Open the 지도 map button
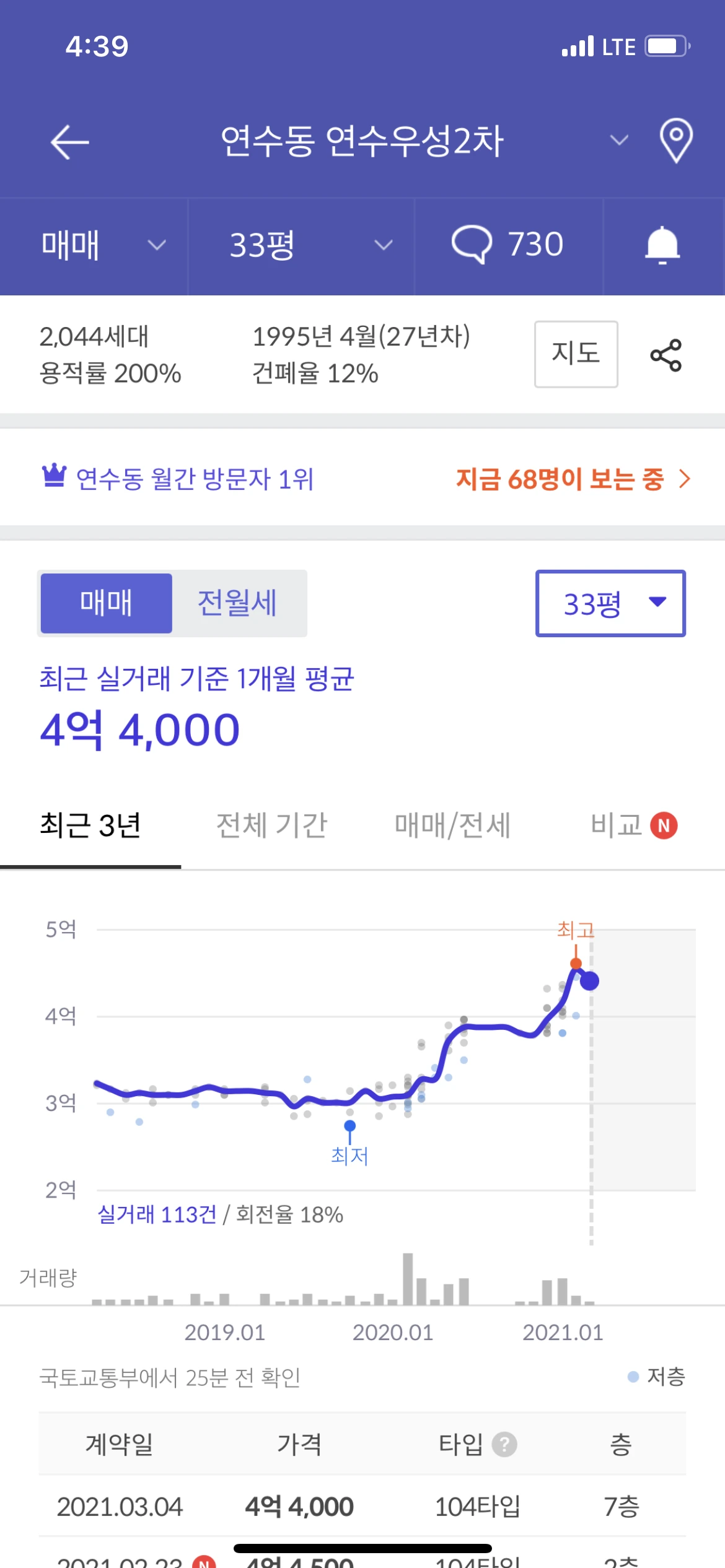Image resolution: width=725 pixels, height=1568 pixels. point(576,354)
